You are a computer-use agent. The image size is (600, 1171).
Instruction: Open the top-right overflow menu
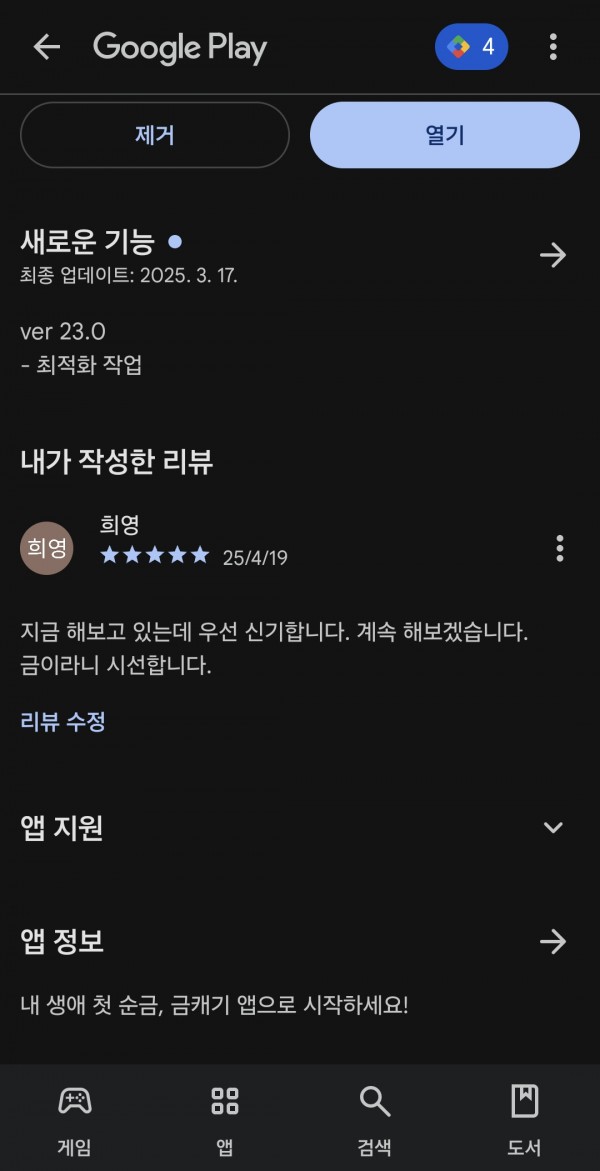coord(553,47)
